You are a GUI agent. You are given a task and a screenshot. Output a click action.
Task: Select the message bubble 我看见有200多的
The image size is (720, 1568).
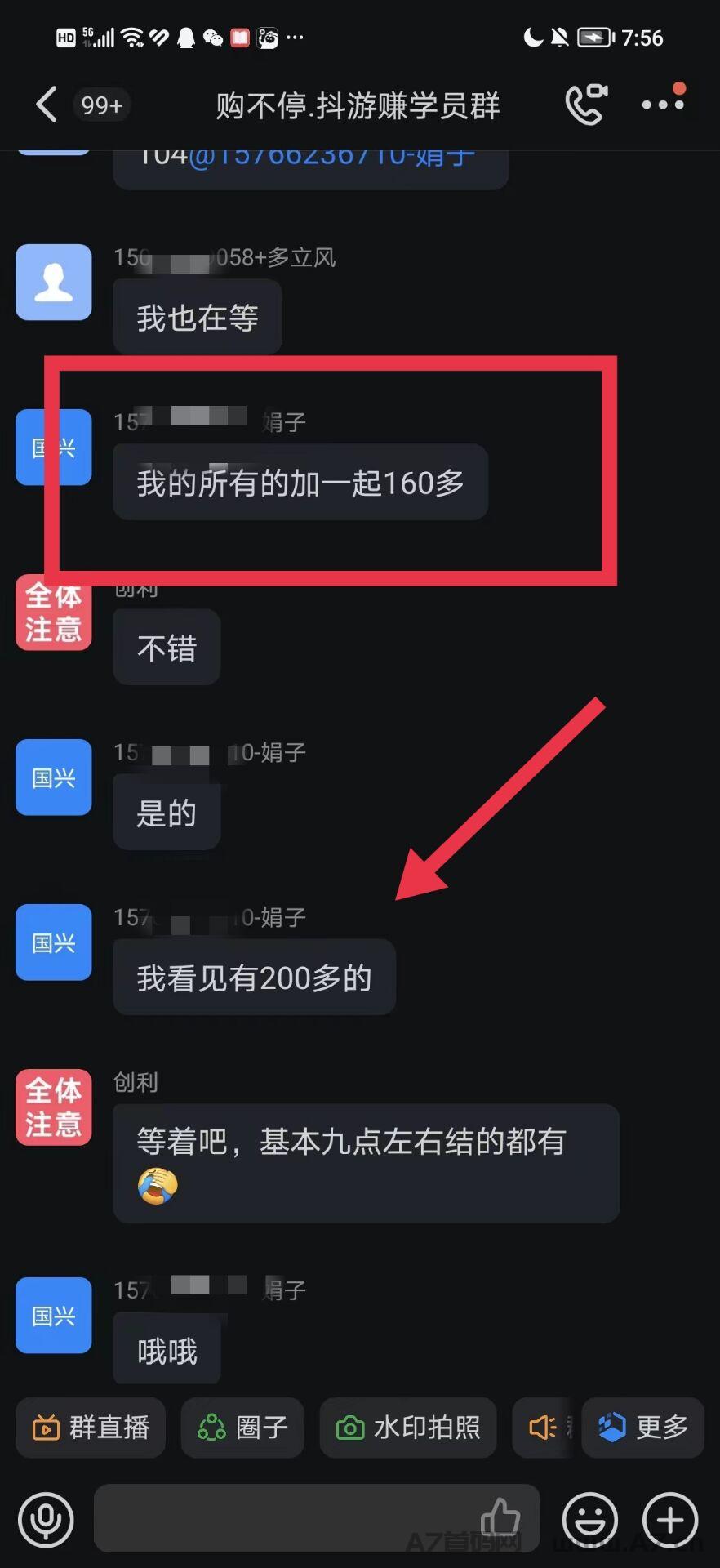point(254,977)
